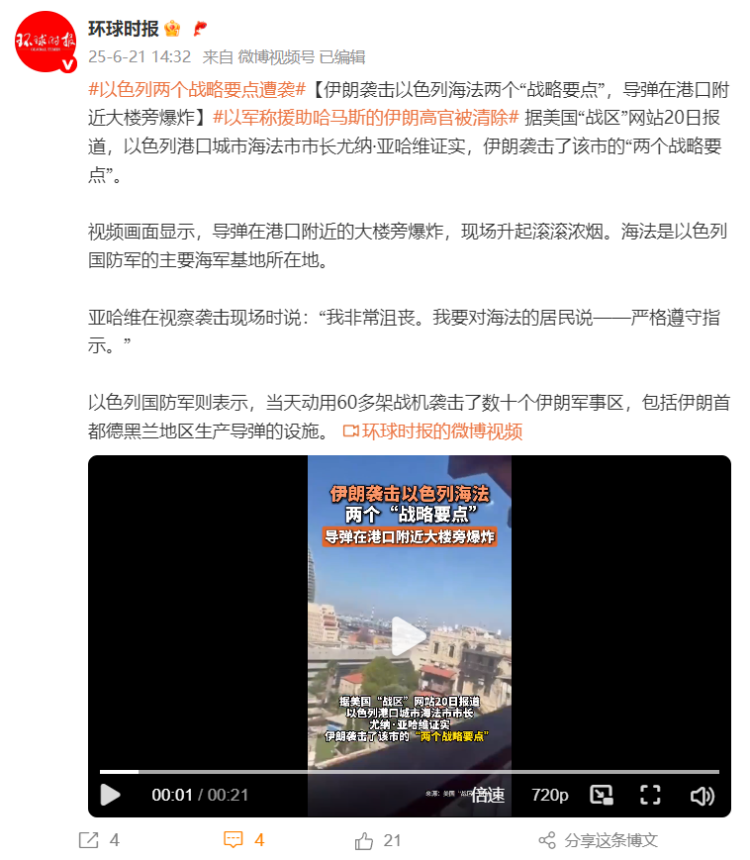The height and width of the screenshot is (860, 750).
Task: Enable picture-in-picture mini player
Action: 601,795
